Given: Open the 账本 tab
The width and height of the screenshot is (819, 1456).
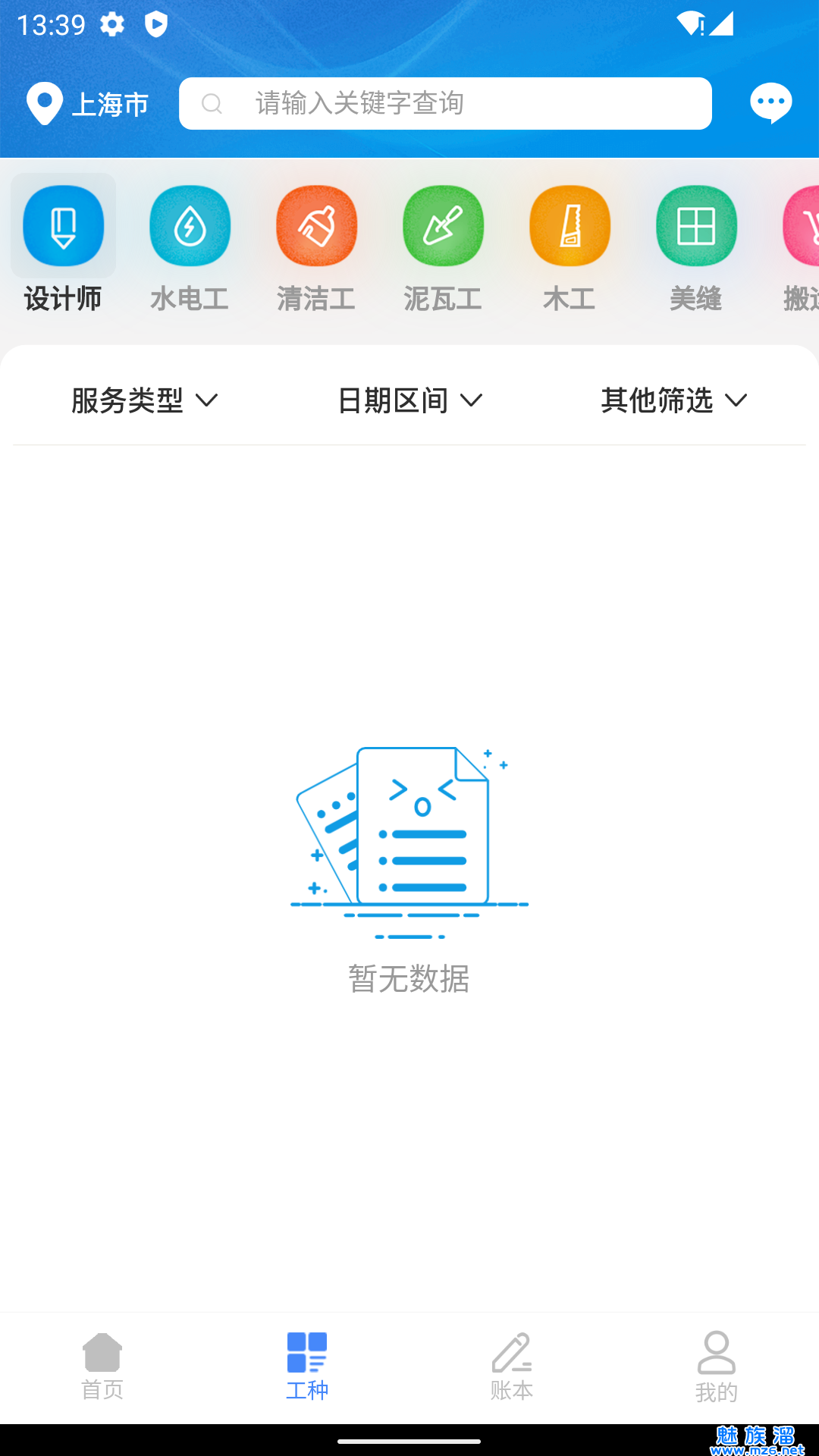Looking at the screenshot, I should (512, 1367).
